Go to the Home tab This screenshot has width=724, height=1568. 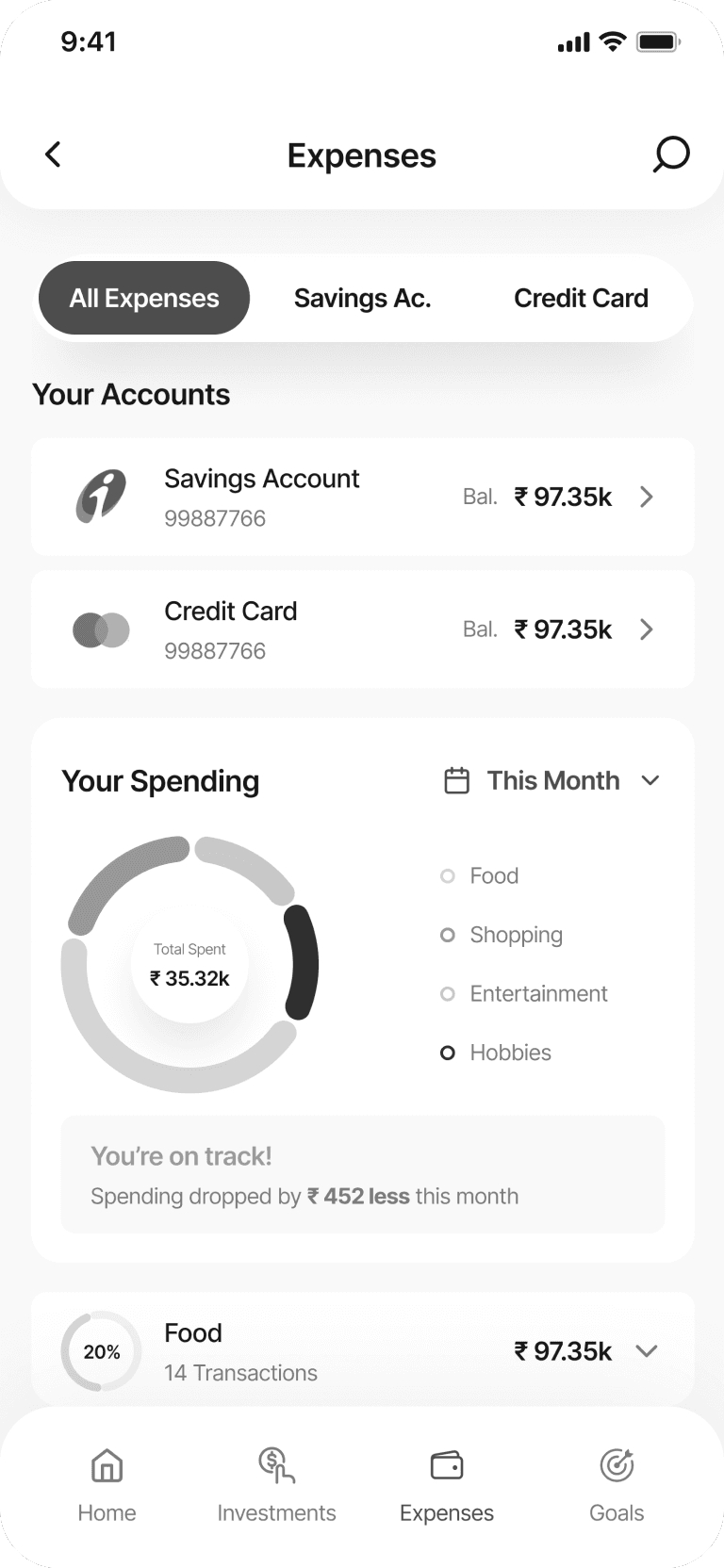coord(107,1485)
